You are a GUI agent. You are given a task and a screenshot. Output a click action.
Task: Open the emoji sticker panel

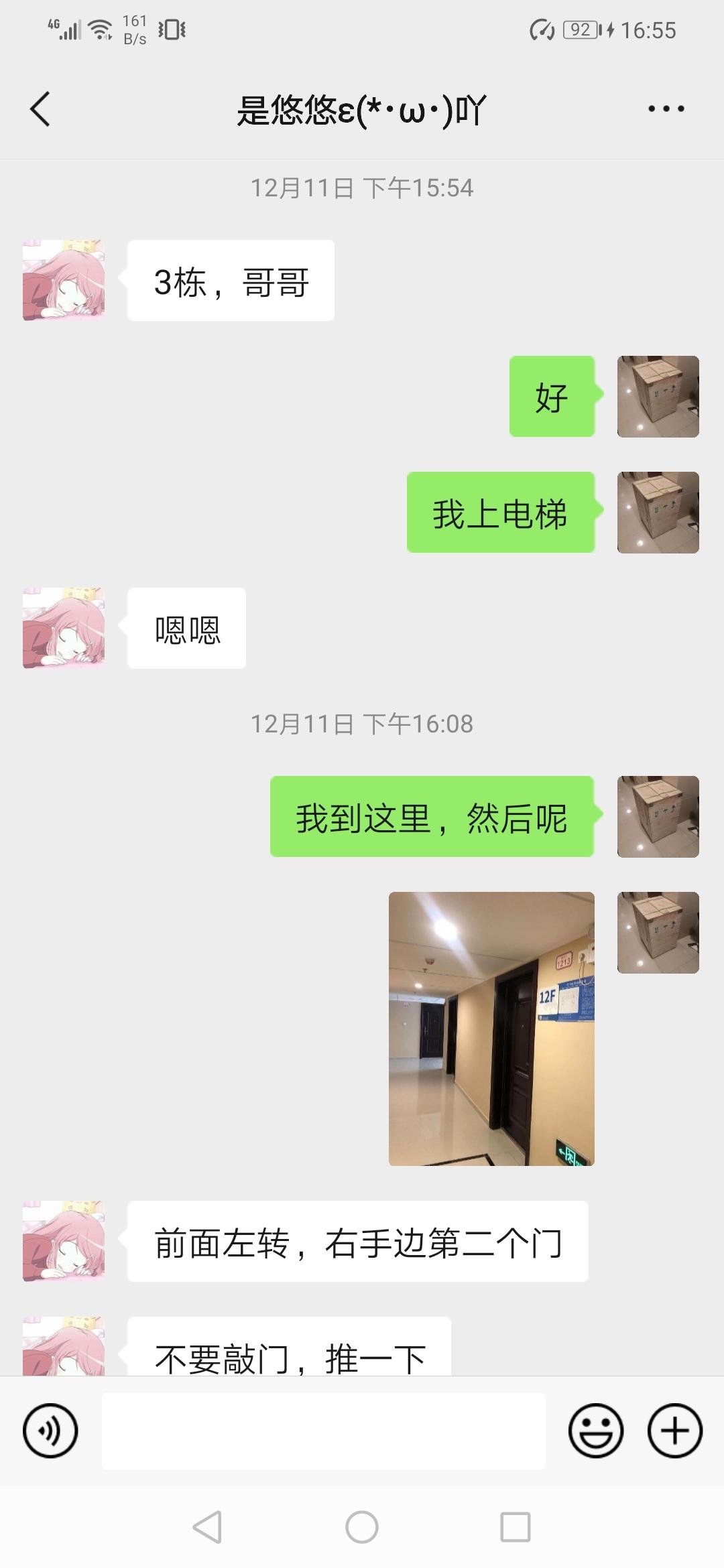(x=595, y=1431)
